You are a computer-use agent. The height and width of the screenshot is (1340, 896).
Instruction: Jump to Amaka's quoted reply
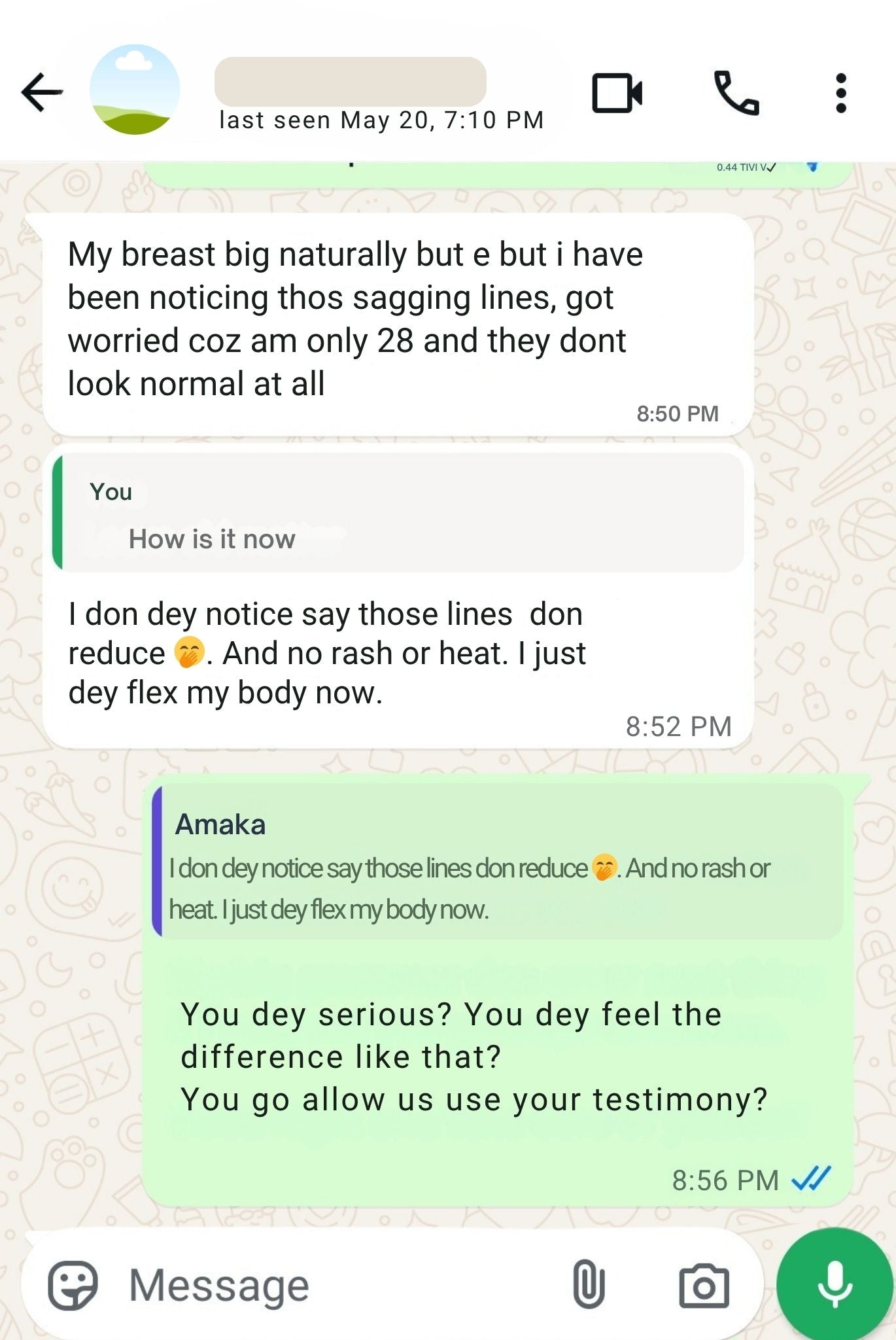tap(498, 862)
